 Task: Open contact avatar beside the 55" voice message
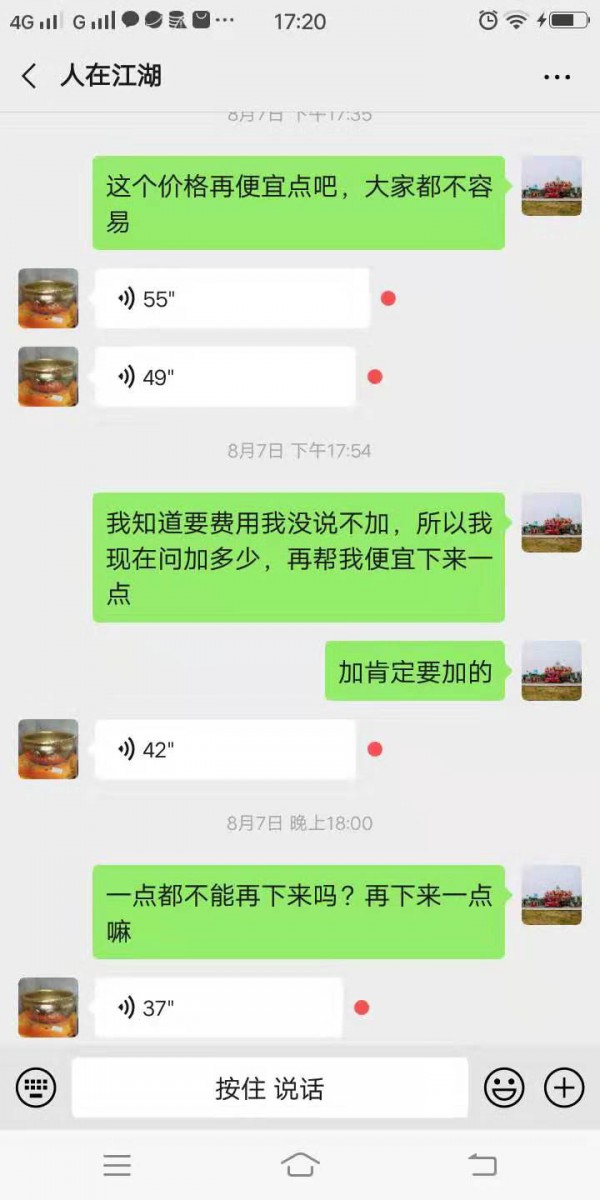(x=48, y=298)
